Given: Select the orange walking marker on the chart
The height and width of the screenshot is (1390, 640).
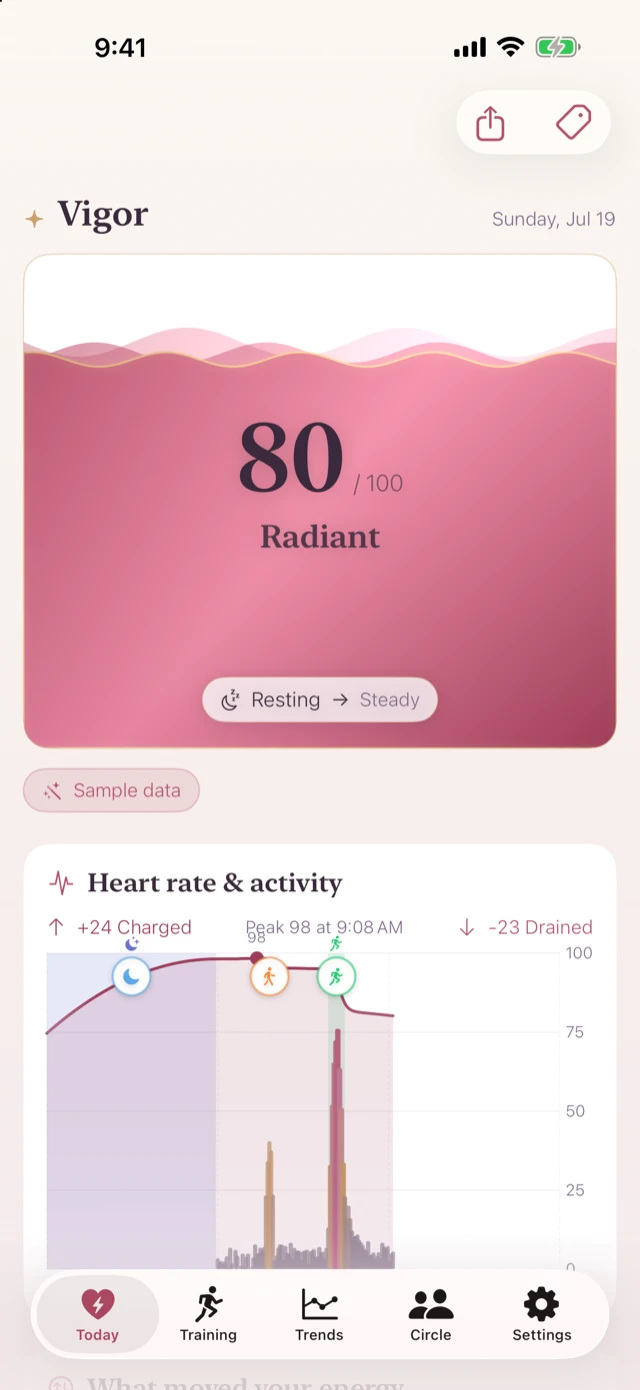Looking at the screenshot, I should pos(269,976).
